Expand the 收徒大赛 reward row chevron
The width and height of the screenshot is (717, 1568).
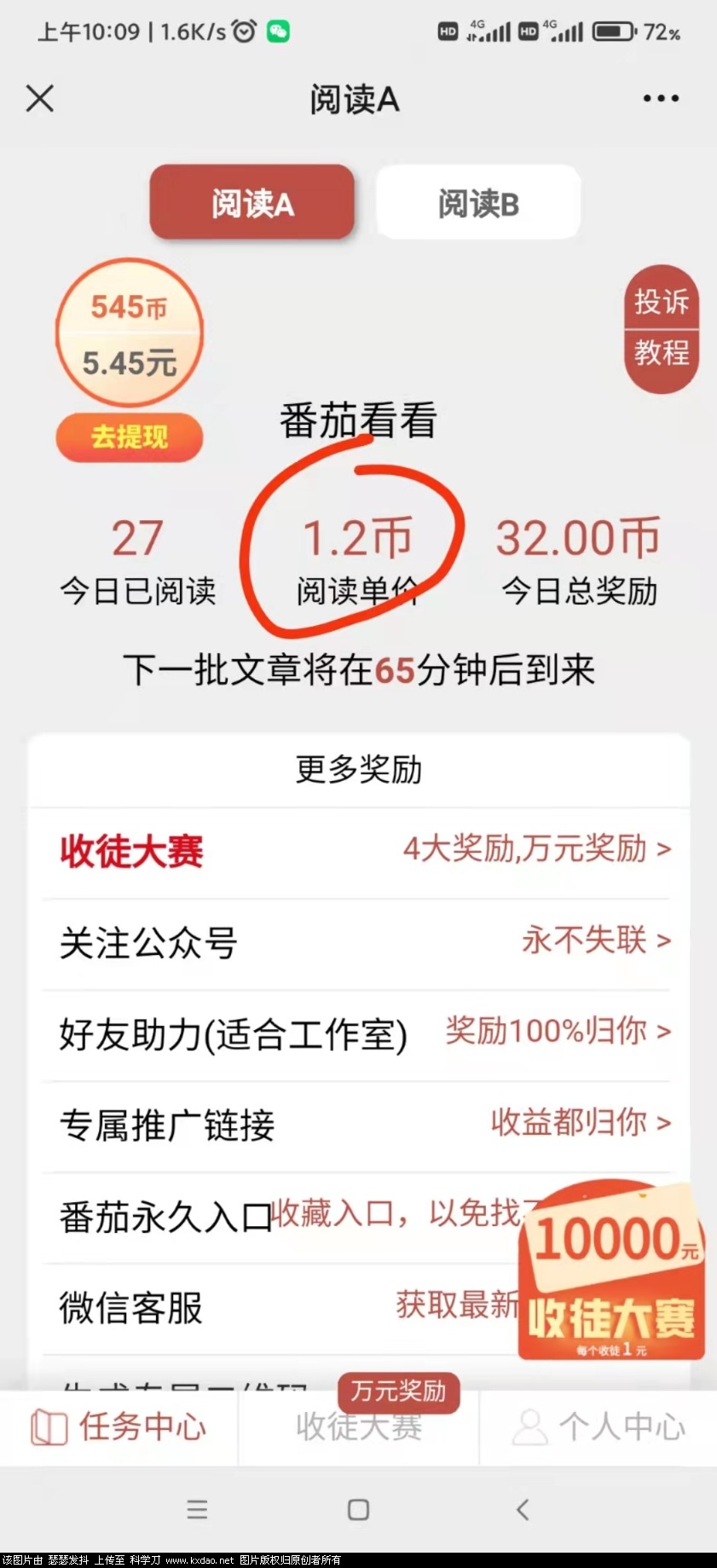click(666, 849)
